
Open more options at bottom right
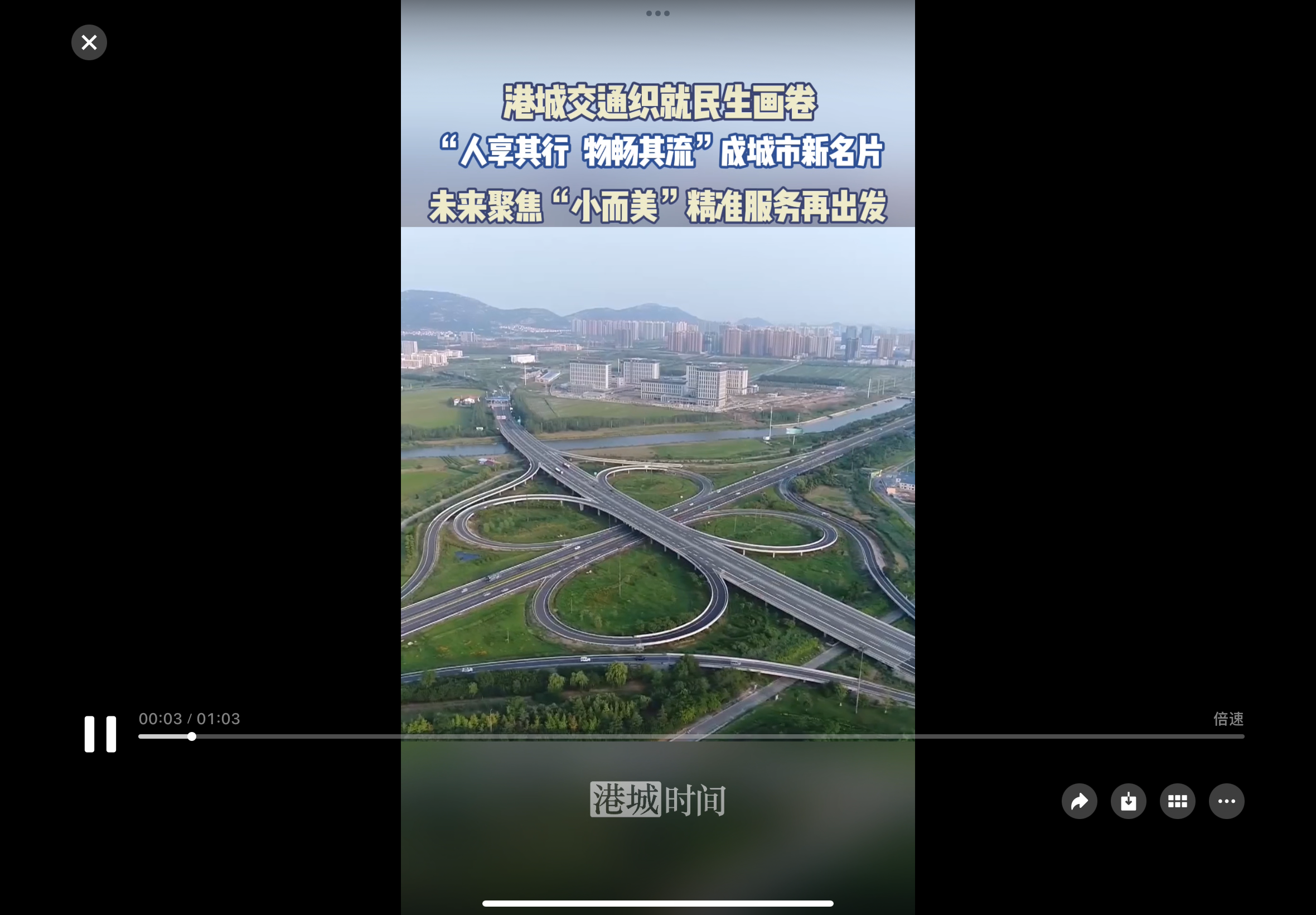[1226, 801]
